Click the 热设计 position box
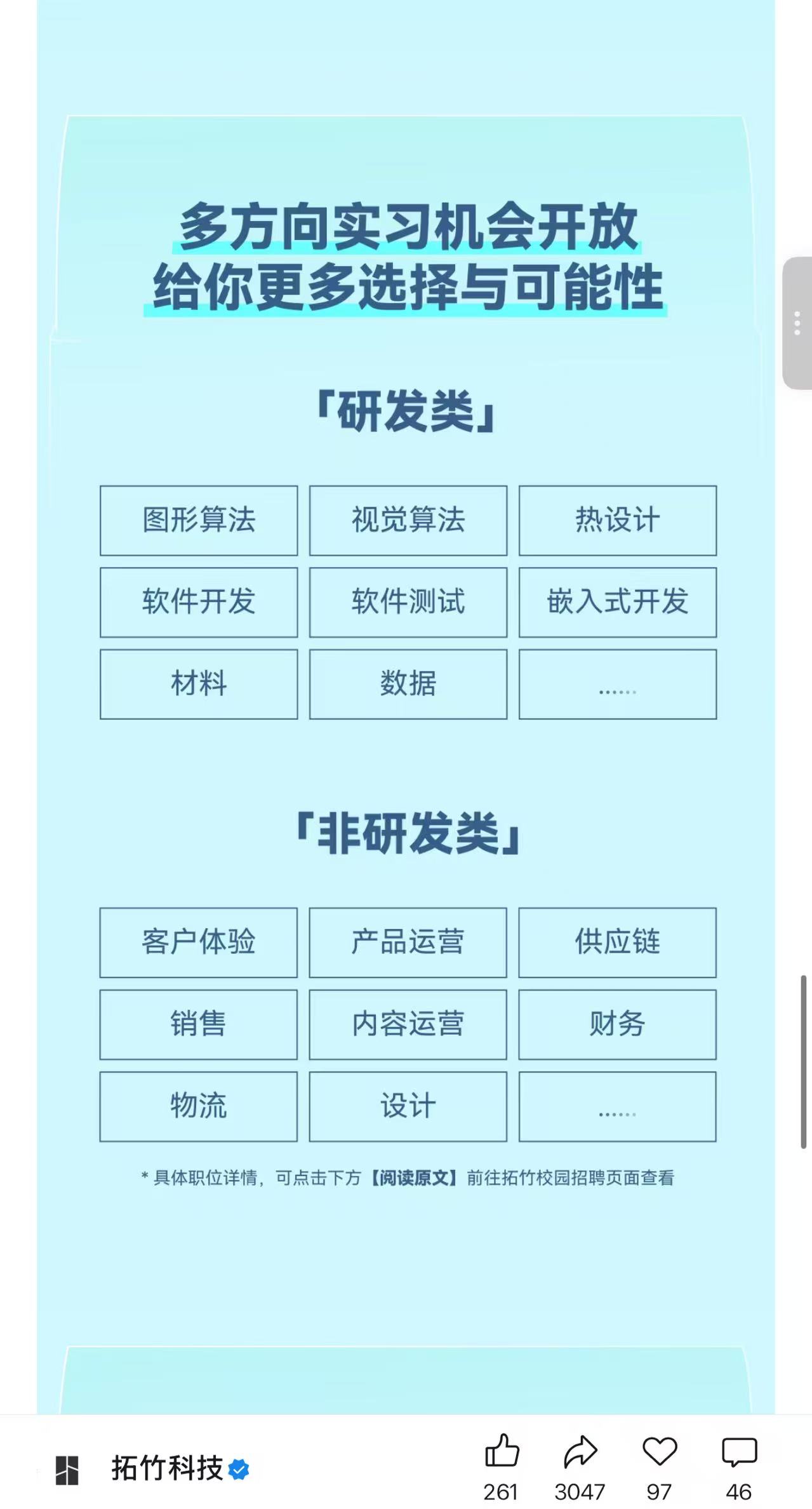Screen dimensions: 812x1509 pyautogui.click(x=617, y=521)
